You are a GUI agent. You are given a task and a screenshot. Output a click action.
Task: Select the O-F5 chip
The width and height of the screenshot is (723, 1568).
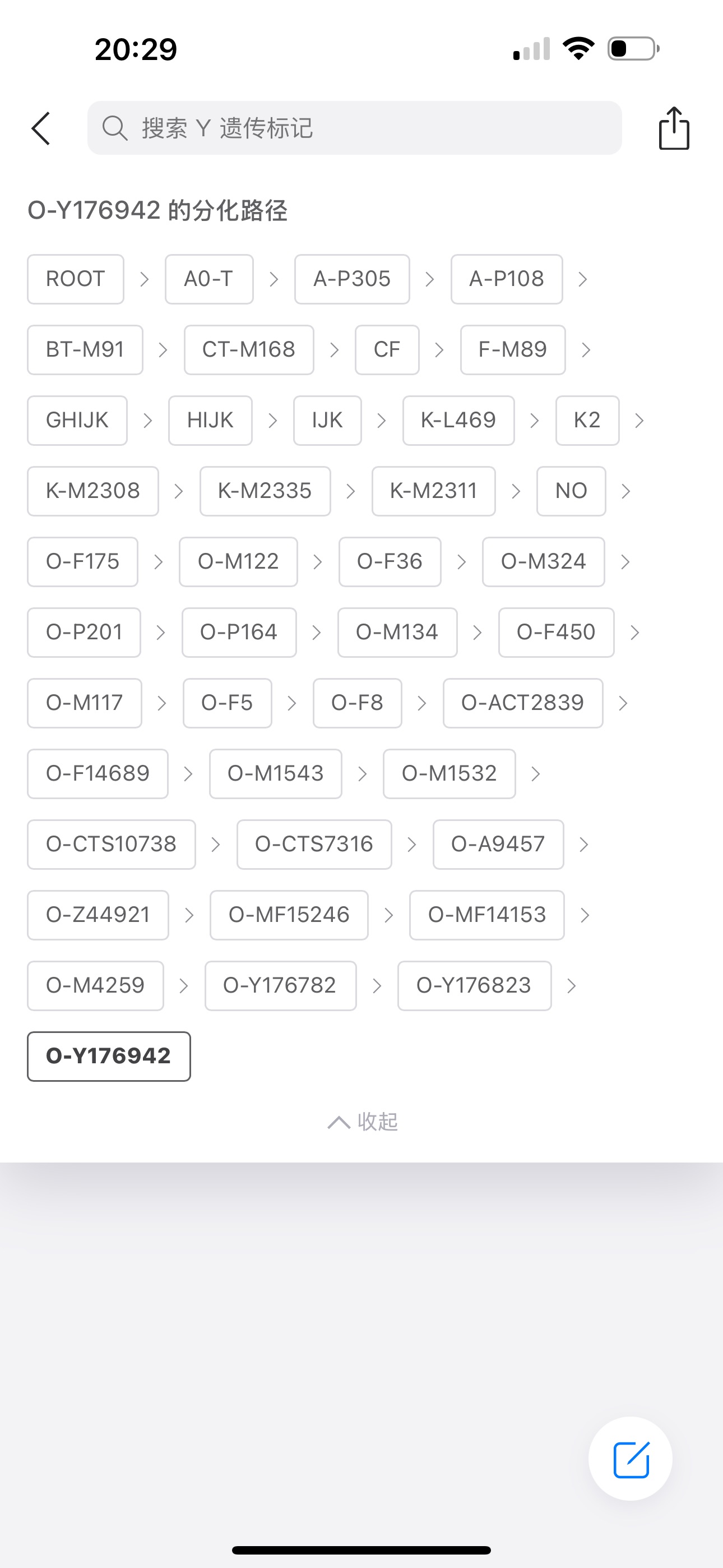(227, 703)
